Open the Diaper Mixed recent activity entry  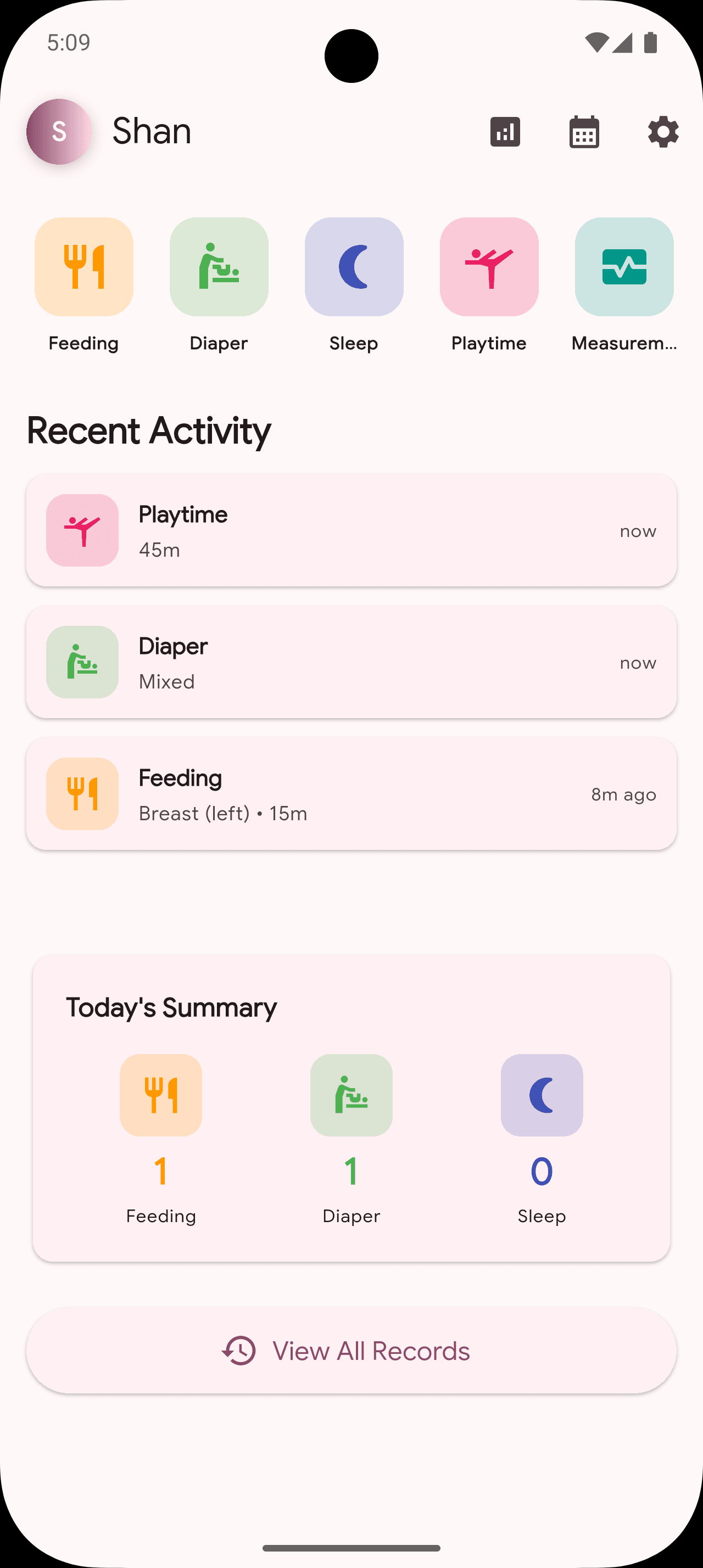coord(351,662)
